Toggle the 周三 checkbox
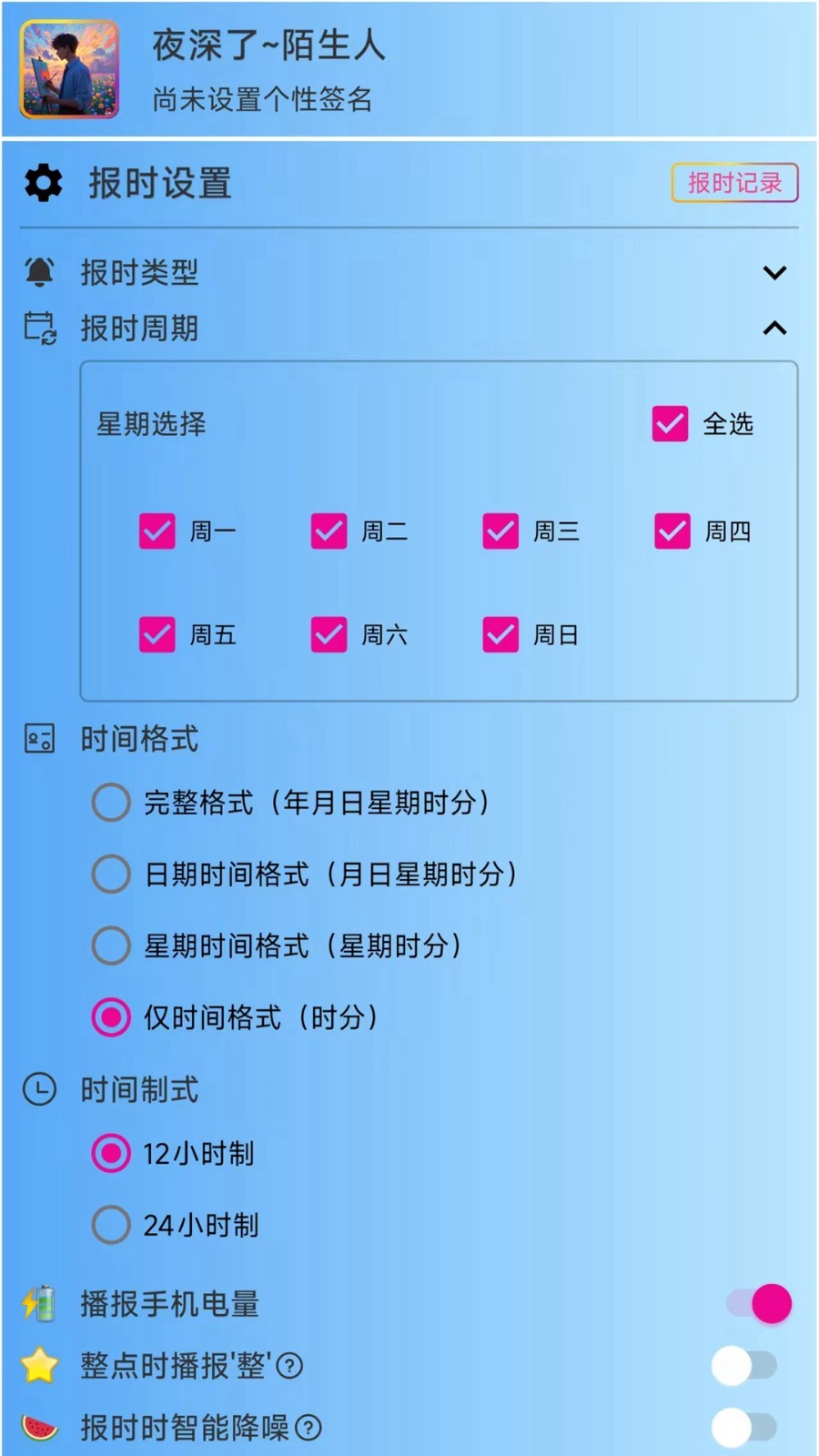The image size is (819, 1456). tap(500, 531)
